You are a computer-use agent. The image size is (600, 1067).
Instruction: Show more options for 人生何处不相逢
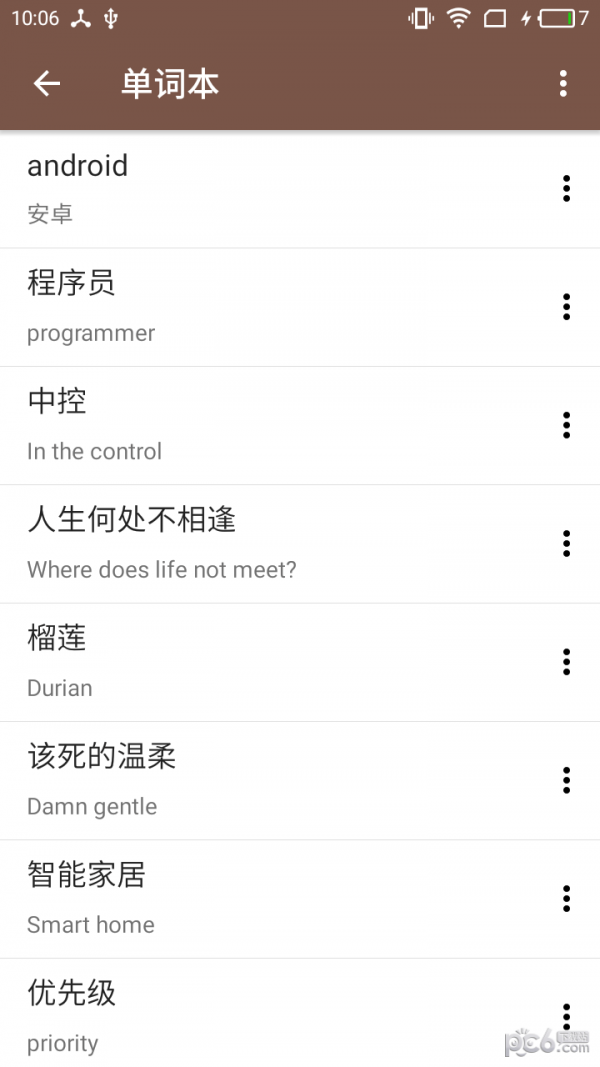click(x=566, y=543)
